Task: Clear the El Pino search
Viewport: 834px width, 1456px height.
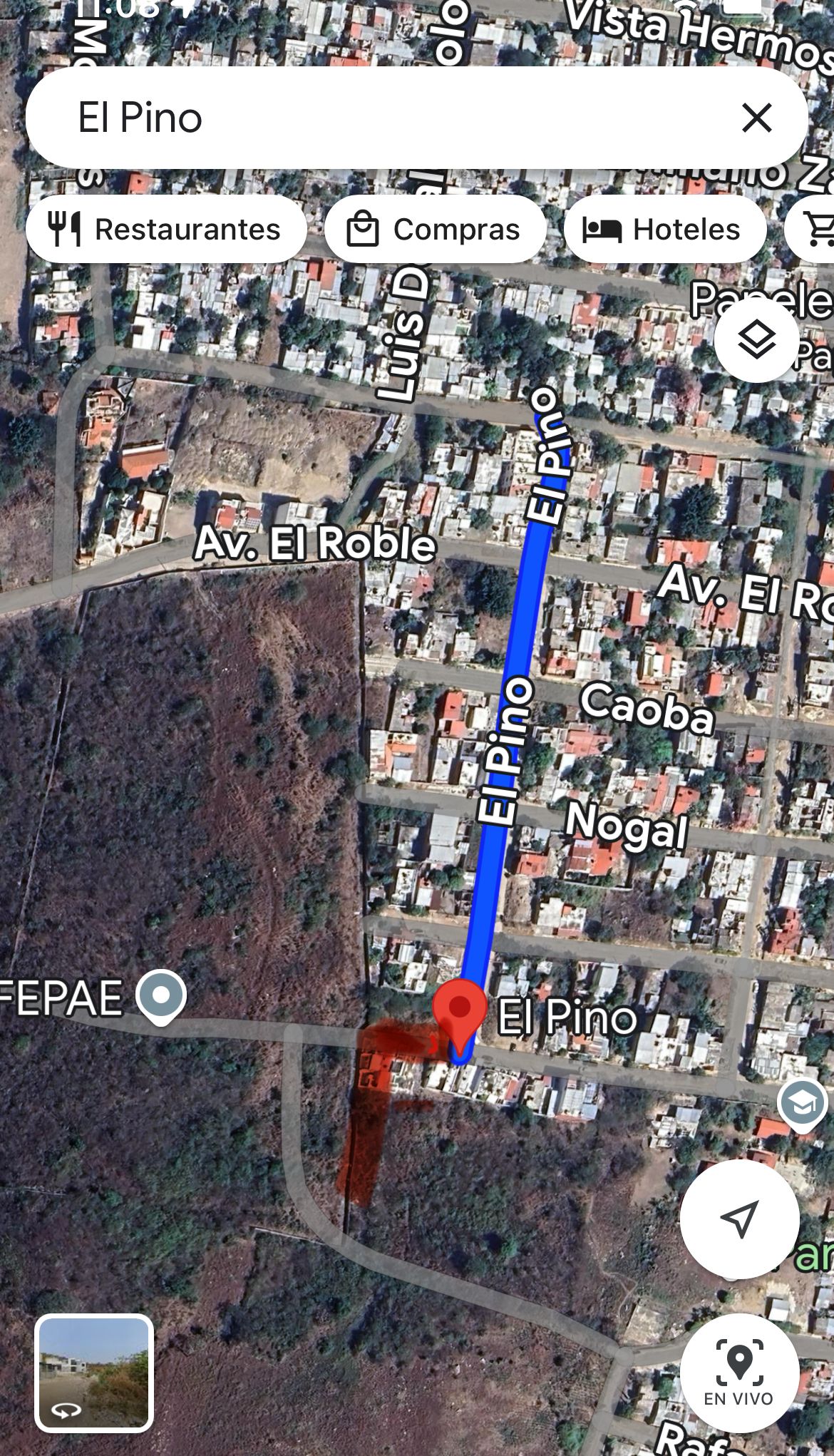Action: (756, 118)
